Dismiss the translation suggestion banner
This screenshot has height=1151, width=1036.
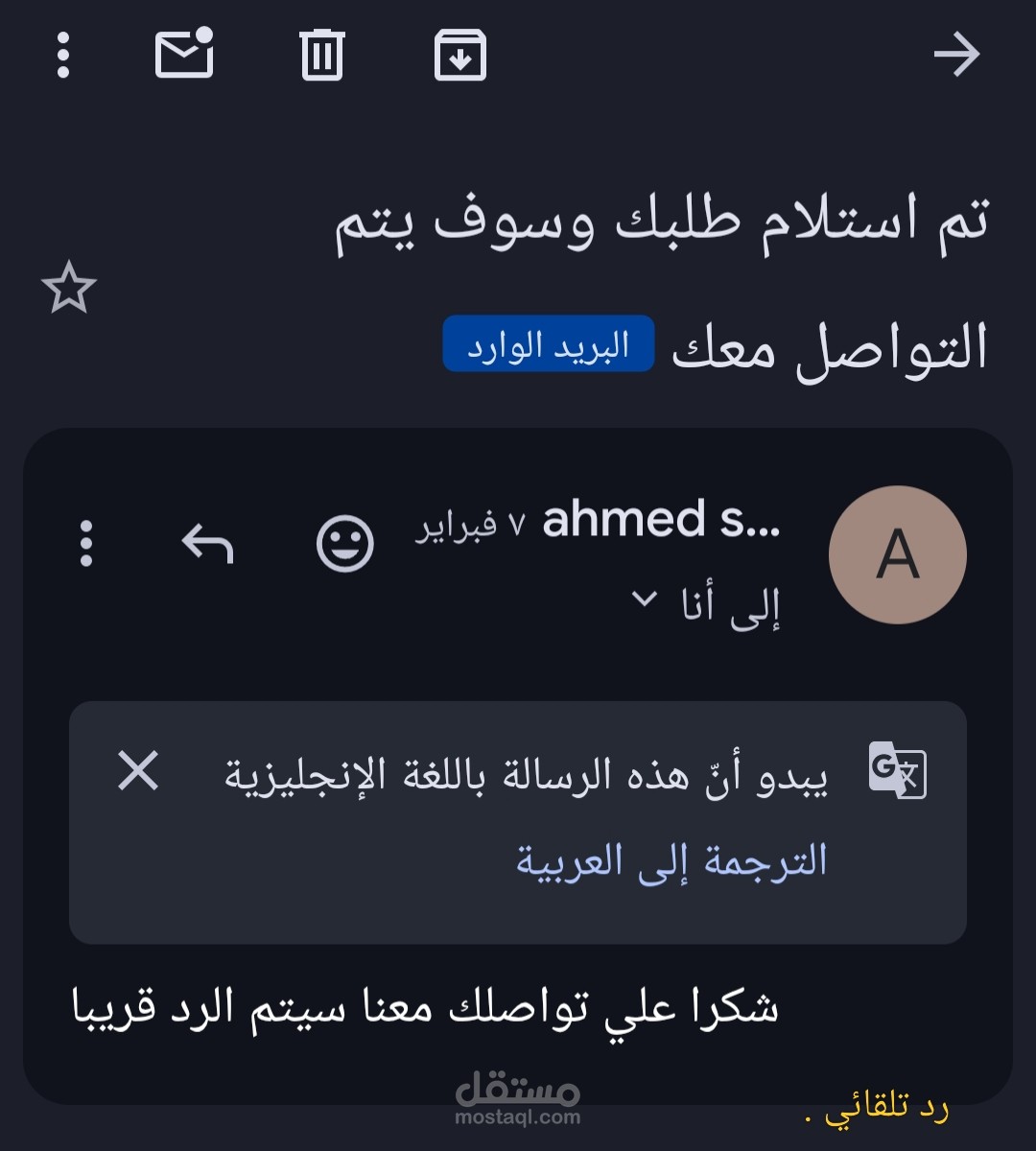pos(138,771)
